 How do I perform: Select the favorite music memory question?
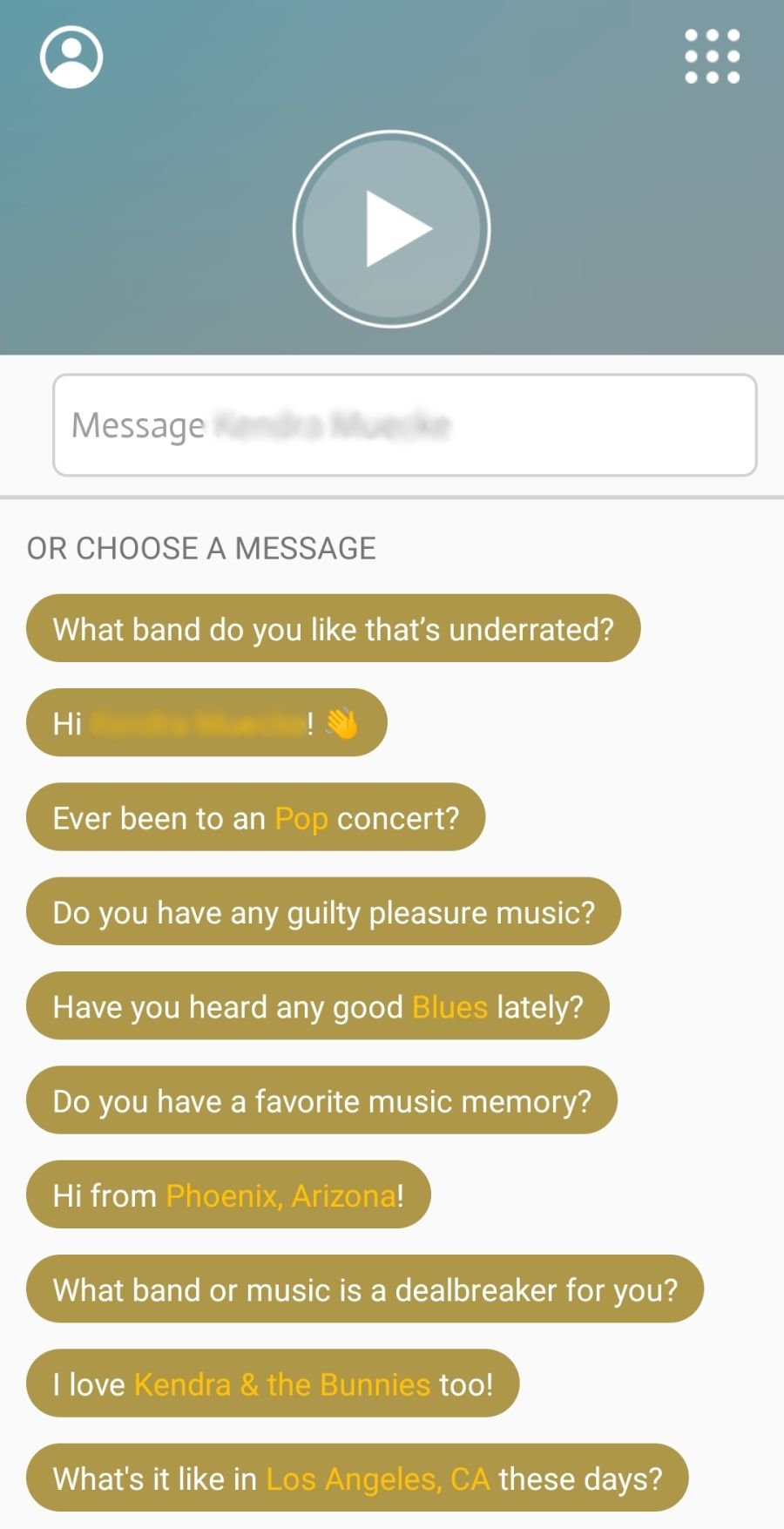pyautogui.click(x=321, y=1100)
